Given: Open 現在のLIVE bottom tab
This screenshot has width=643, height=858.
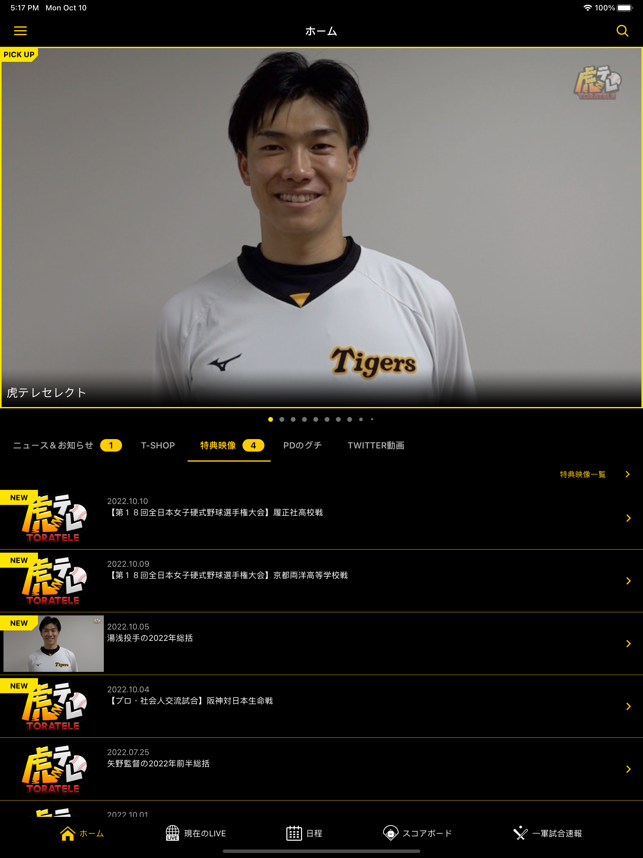Looking at the screenshot, I should click(x=196, y=833).
